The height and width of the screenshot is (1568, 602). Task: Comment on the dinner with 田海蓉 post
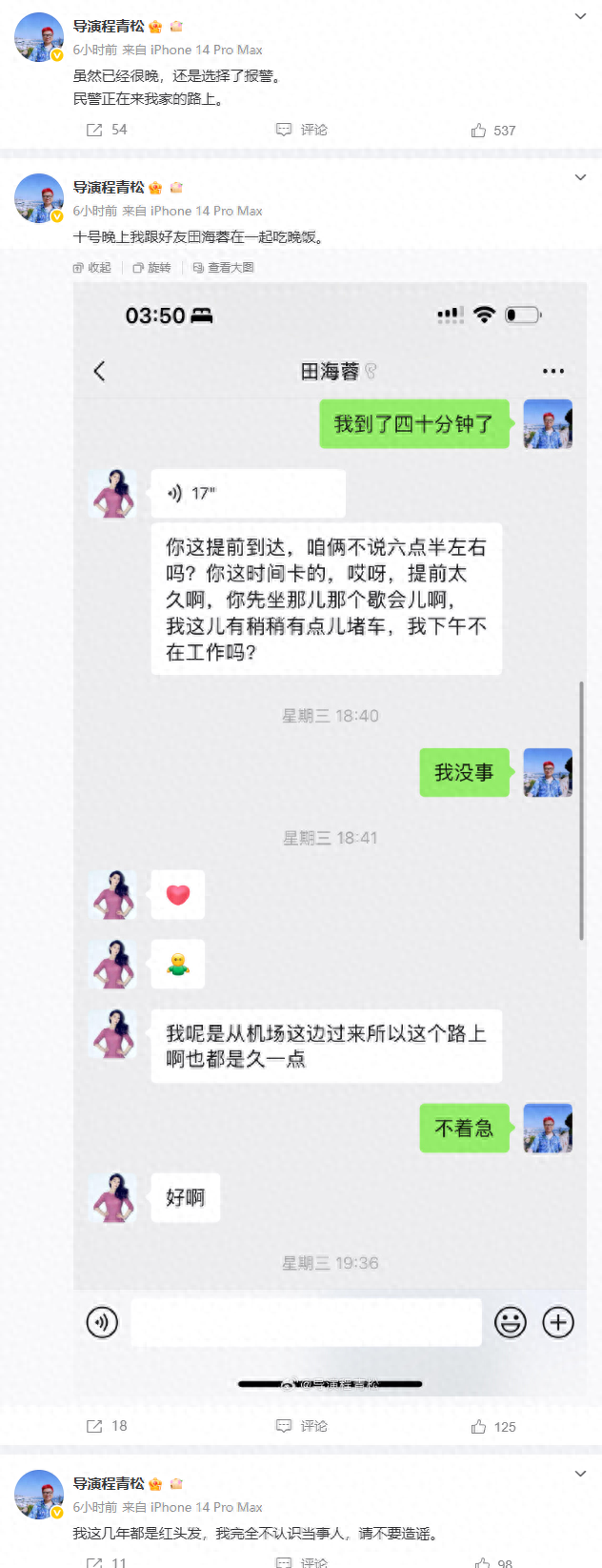click(x=302, y=1426)
